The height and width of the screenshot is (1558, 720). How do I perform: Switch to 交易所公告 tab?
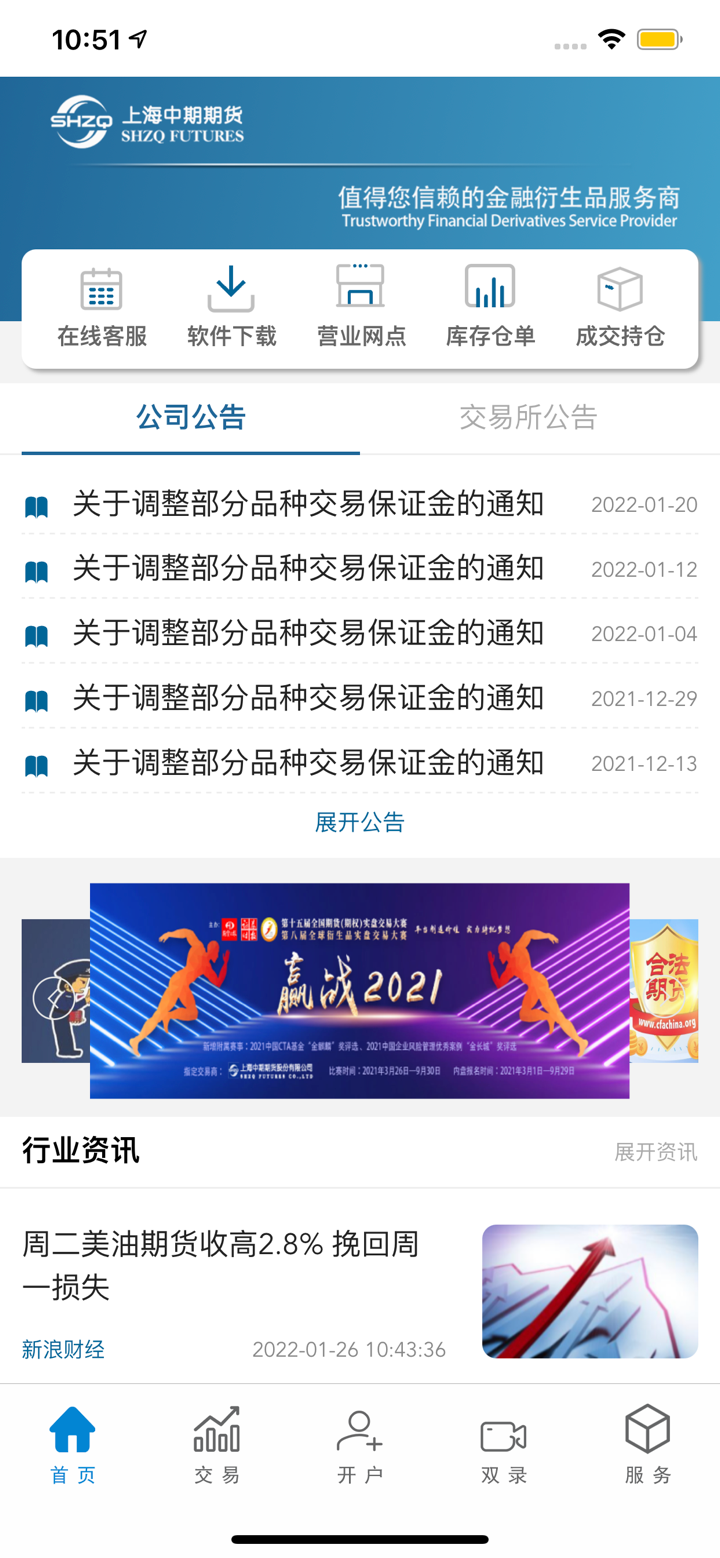click(528, 417)
